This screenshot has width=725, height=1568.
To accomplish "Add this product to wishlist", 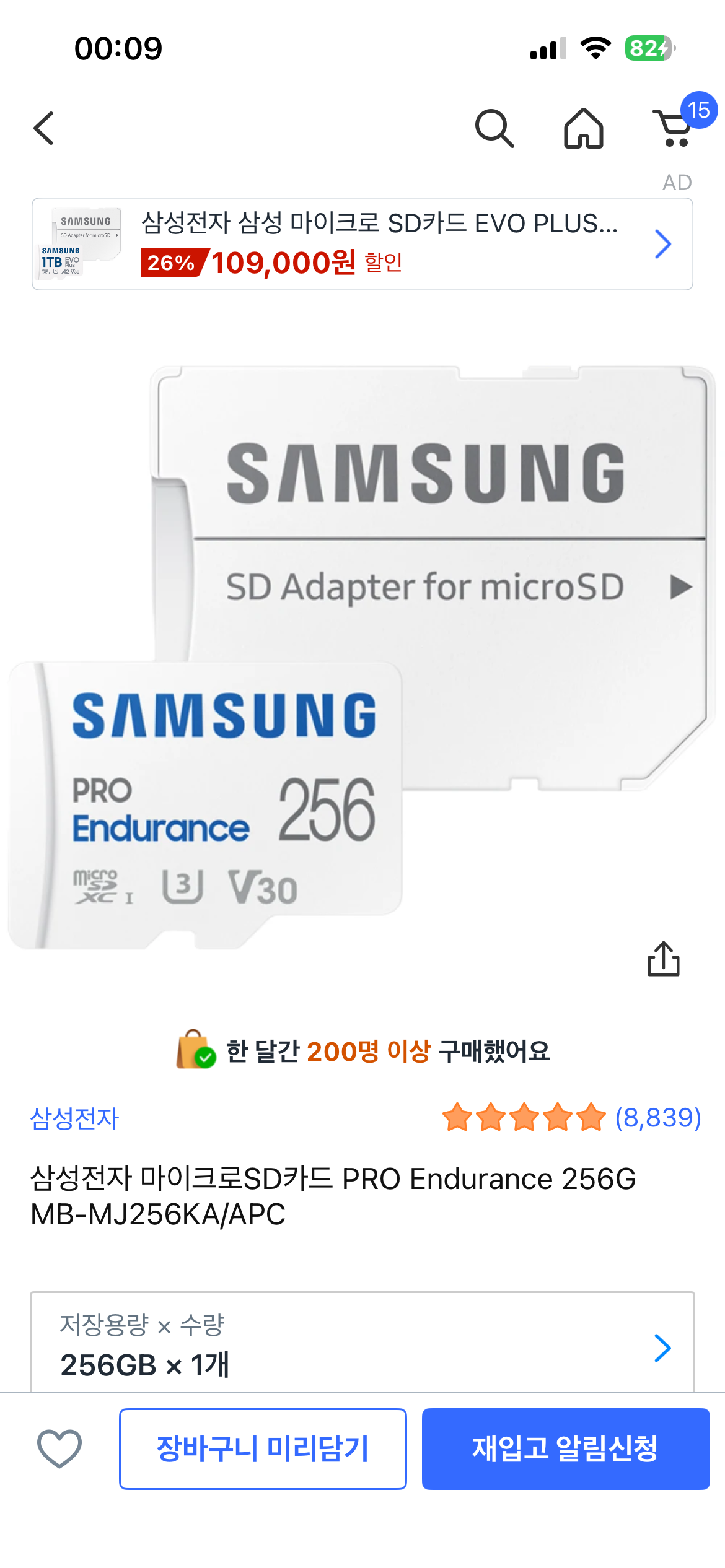I will click(59, 1448).
